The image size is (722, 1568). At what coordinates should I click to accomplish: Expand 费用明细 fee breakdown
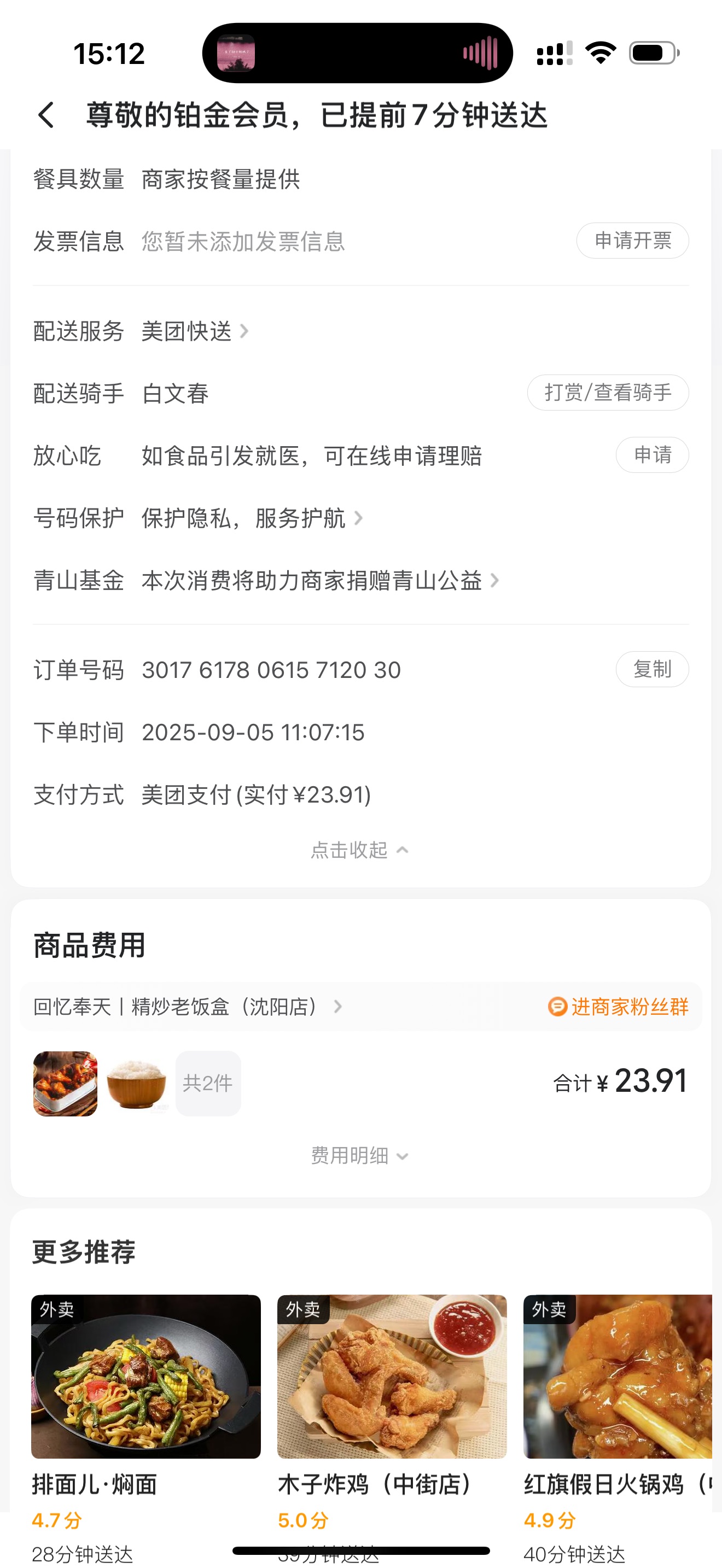click(x=359, y=1155)
